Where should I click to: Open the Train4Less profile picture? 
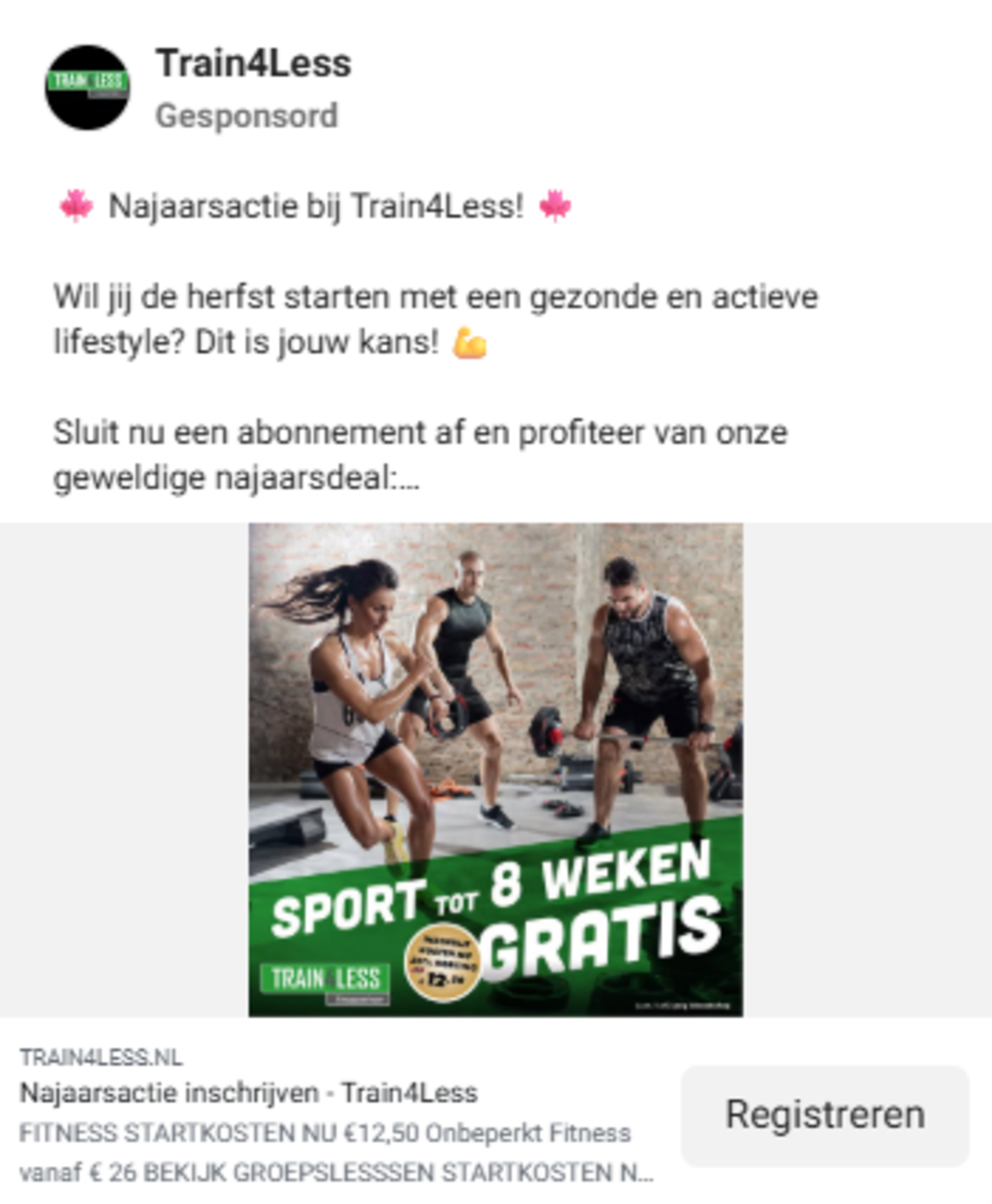87,87
